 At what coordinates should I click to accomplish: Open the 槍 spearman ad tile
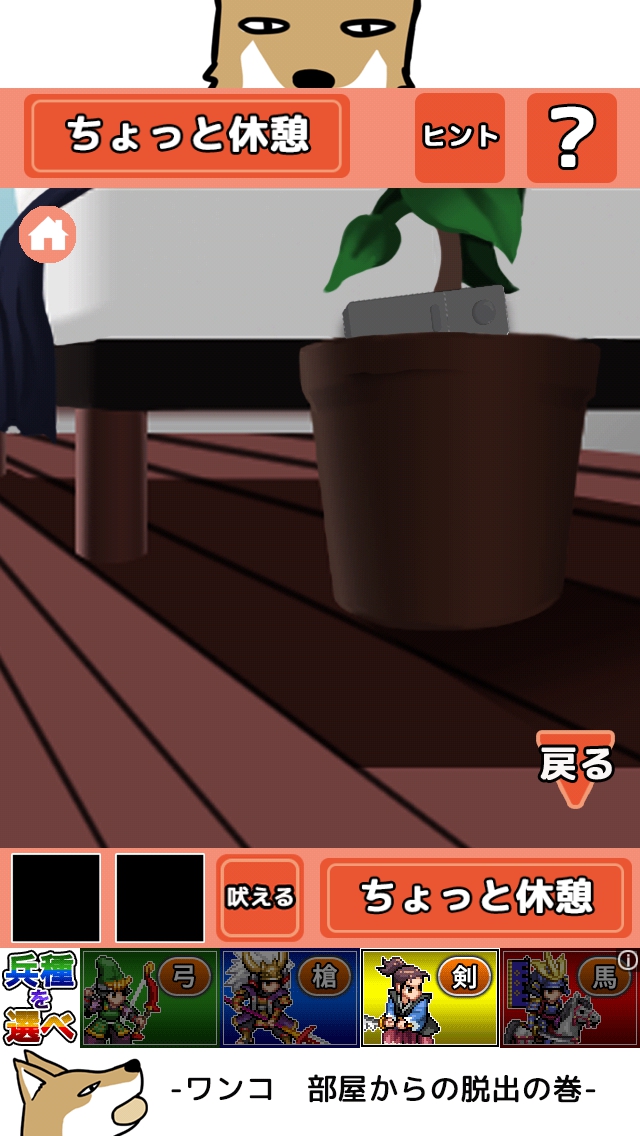pyautogui.click(x=290, y=997)
